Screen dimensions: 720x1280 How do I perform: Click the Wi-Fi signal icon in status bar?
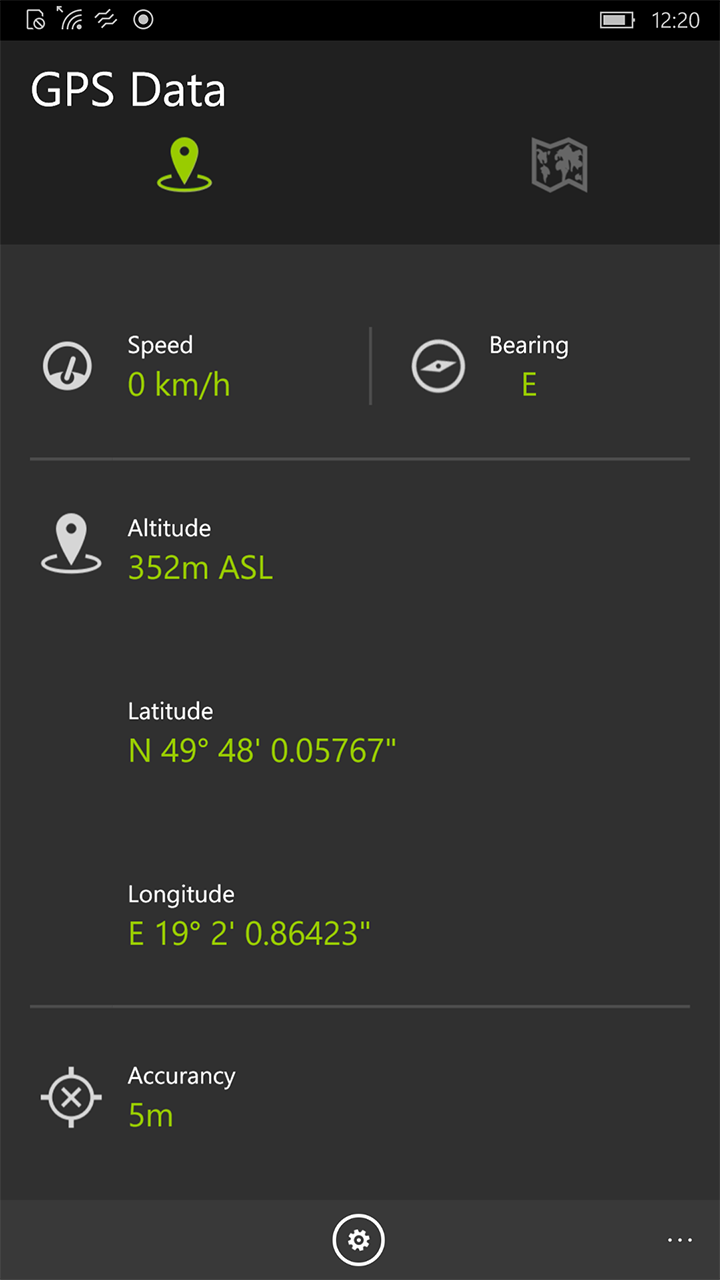[70, 19]
